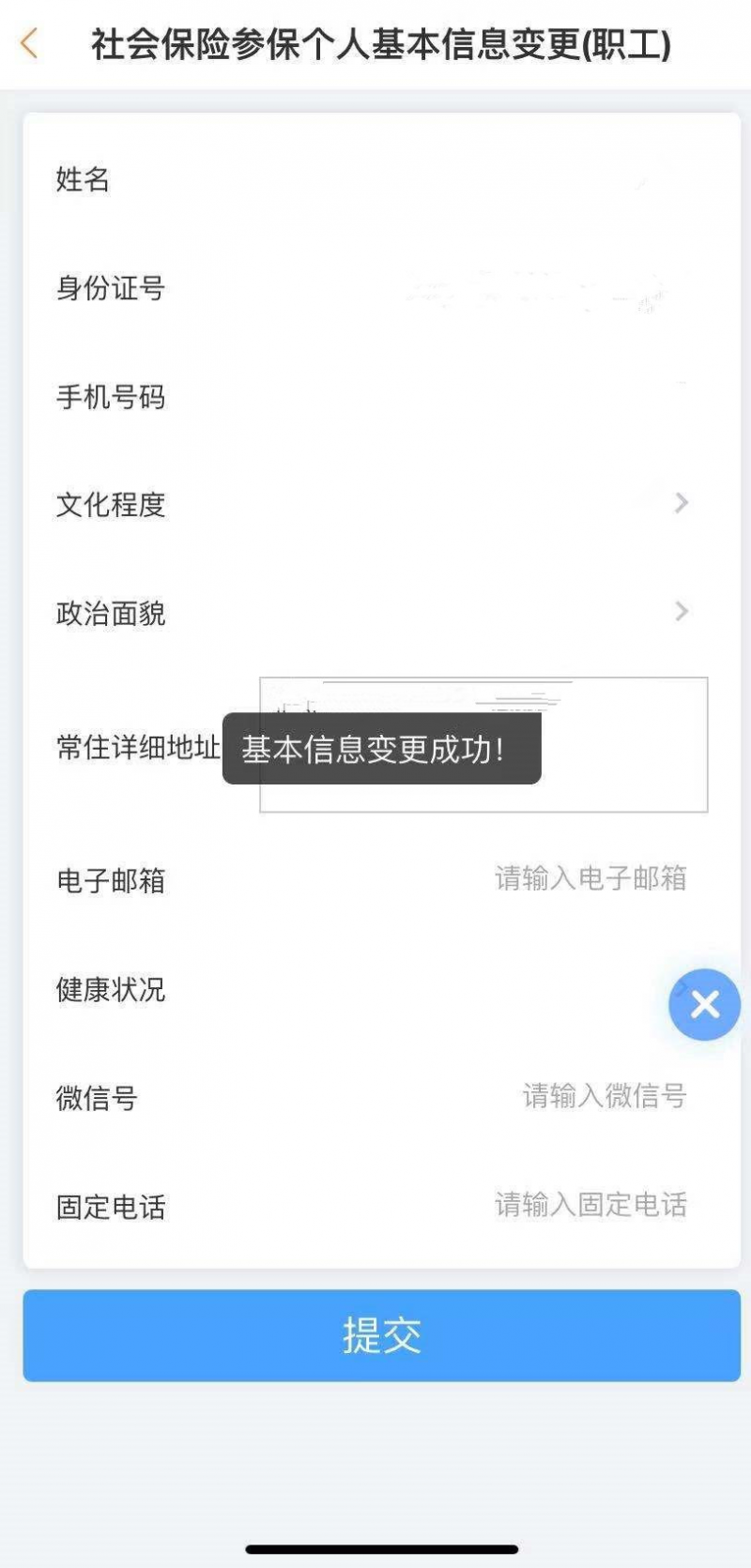The height and width of the screenshot is (1568, 751).
Task: Enter an email in 电子邮箱 field
Action: coord(590,879)
